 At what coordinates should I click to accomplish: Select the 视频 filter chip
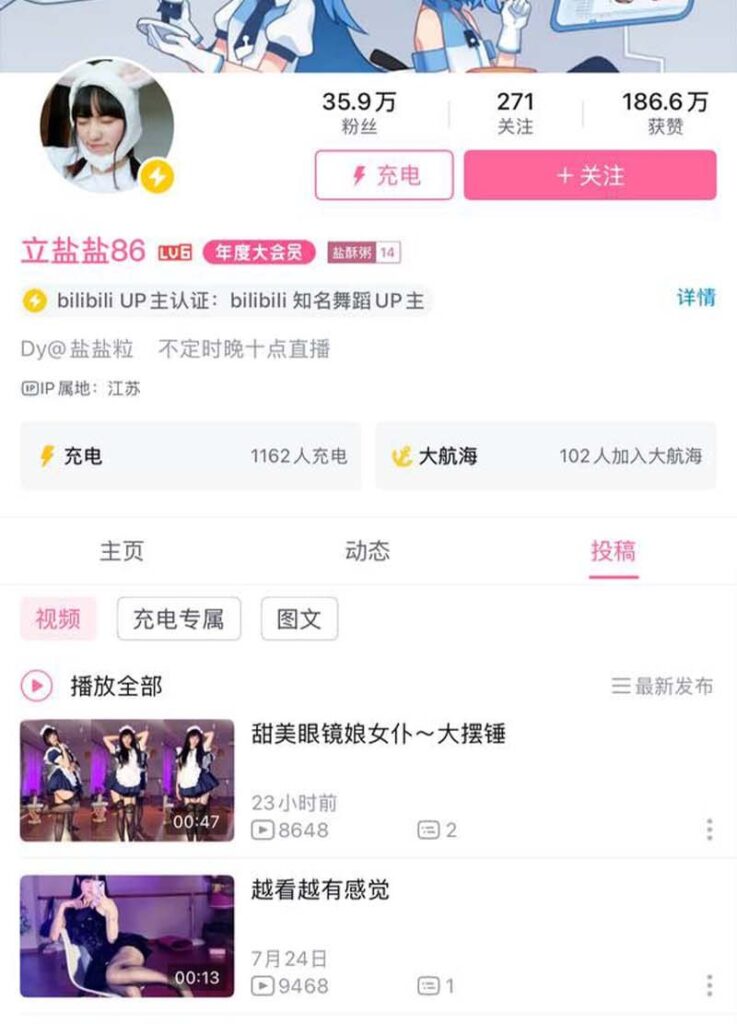point(58,619)
